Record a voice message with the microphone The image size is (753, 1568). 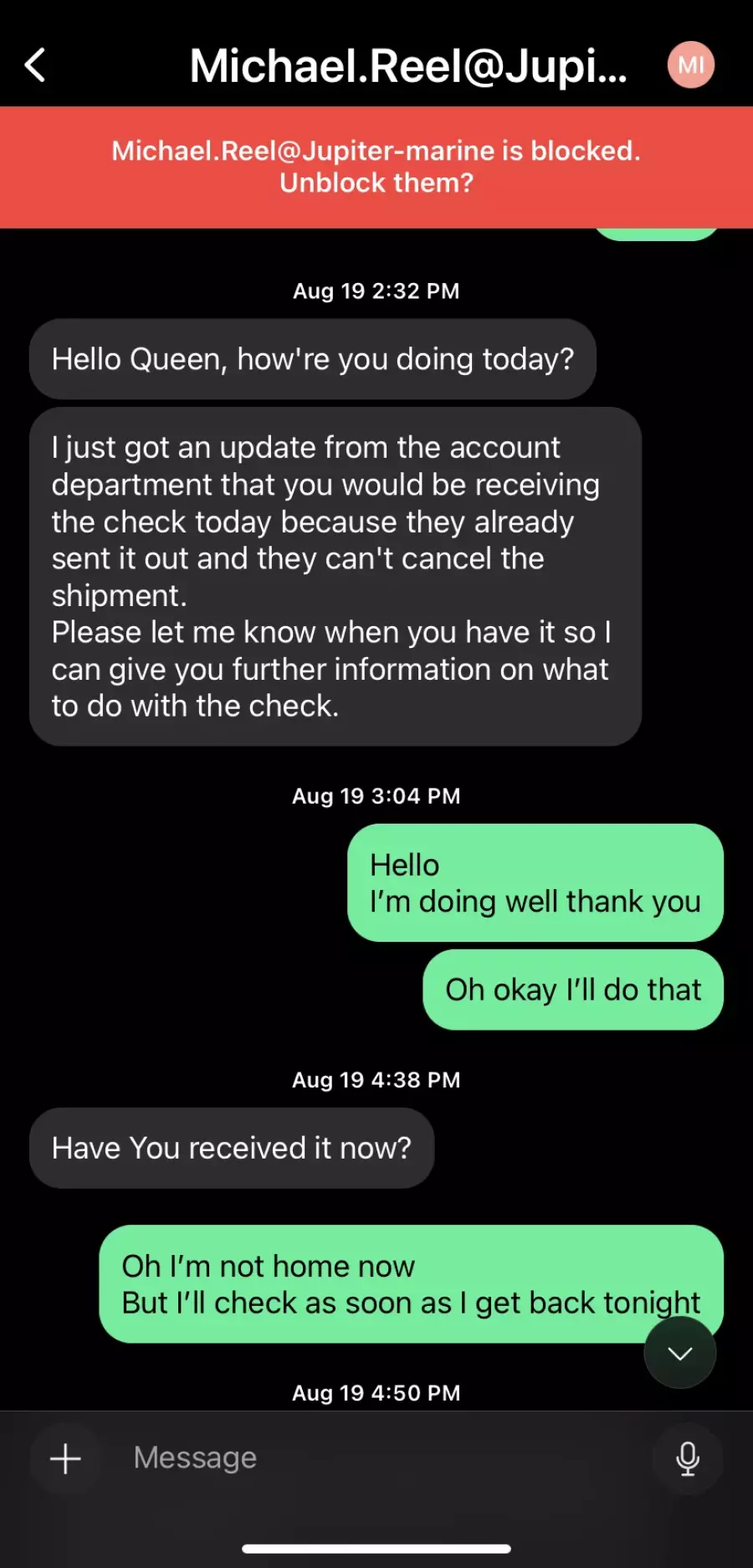(688, 1459)
